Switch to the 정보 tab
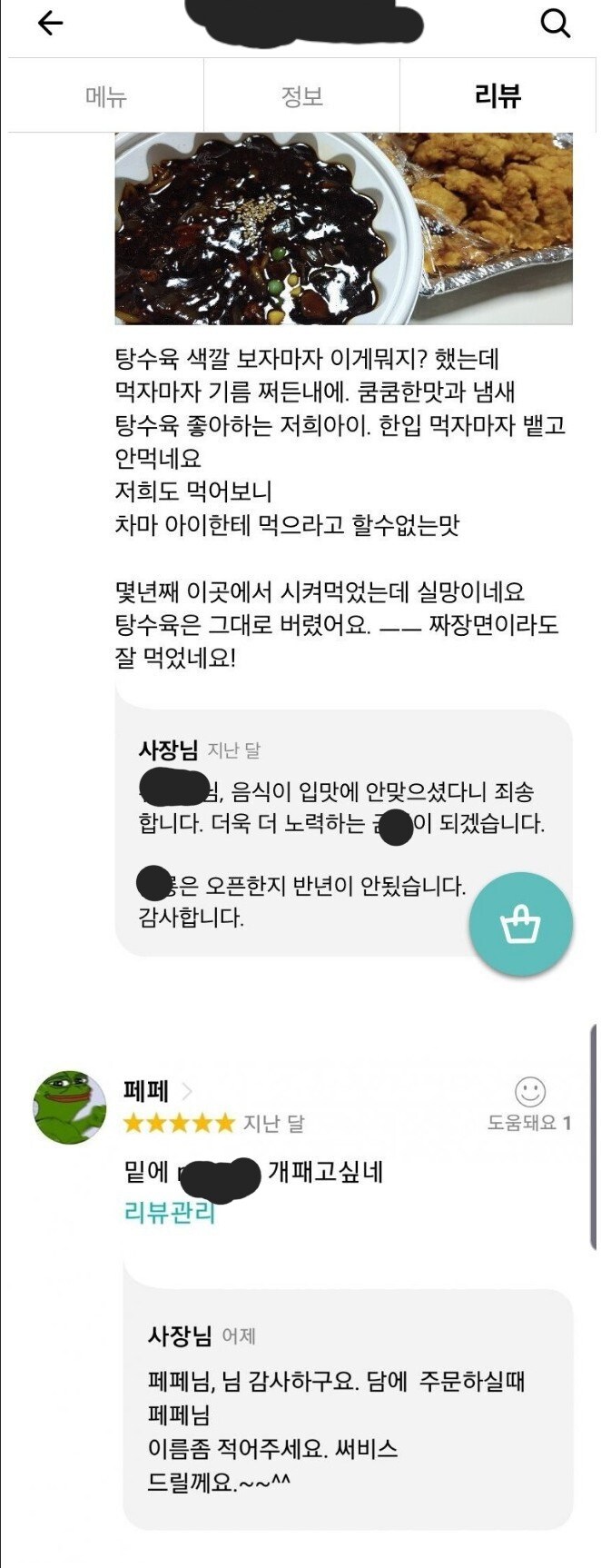 pyautogui.click(x=301, y=95)
